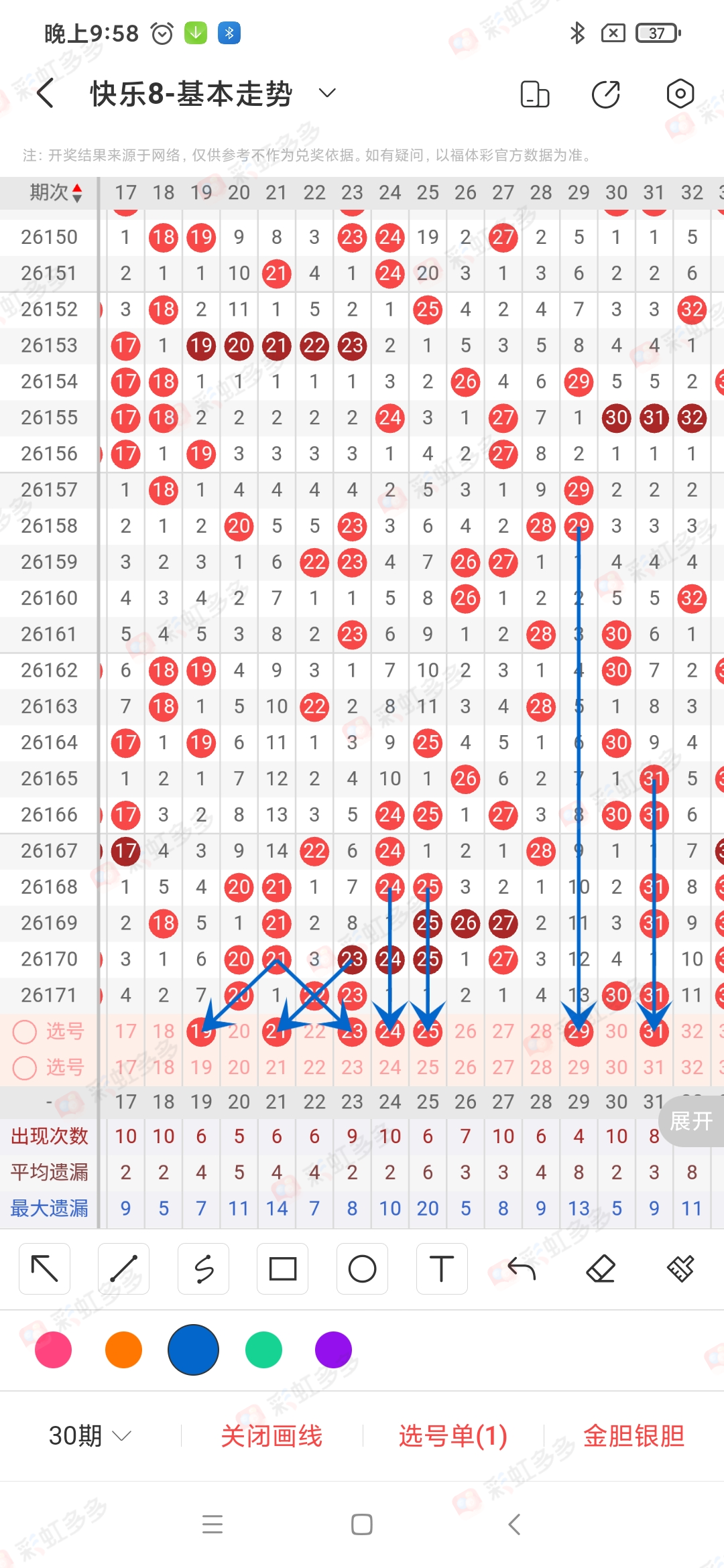The height and width of the screenshot is (1568, 724).
Task: Sort by 期次 column header
Action: tap(56, 193)
